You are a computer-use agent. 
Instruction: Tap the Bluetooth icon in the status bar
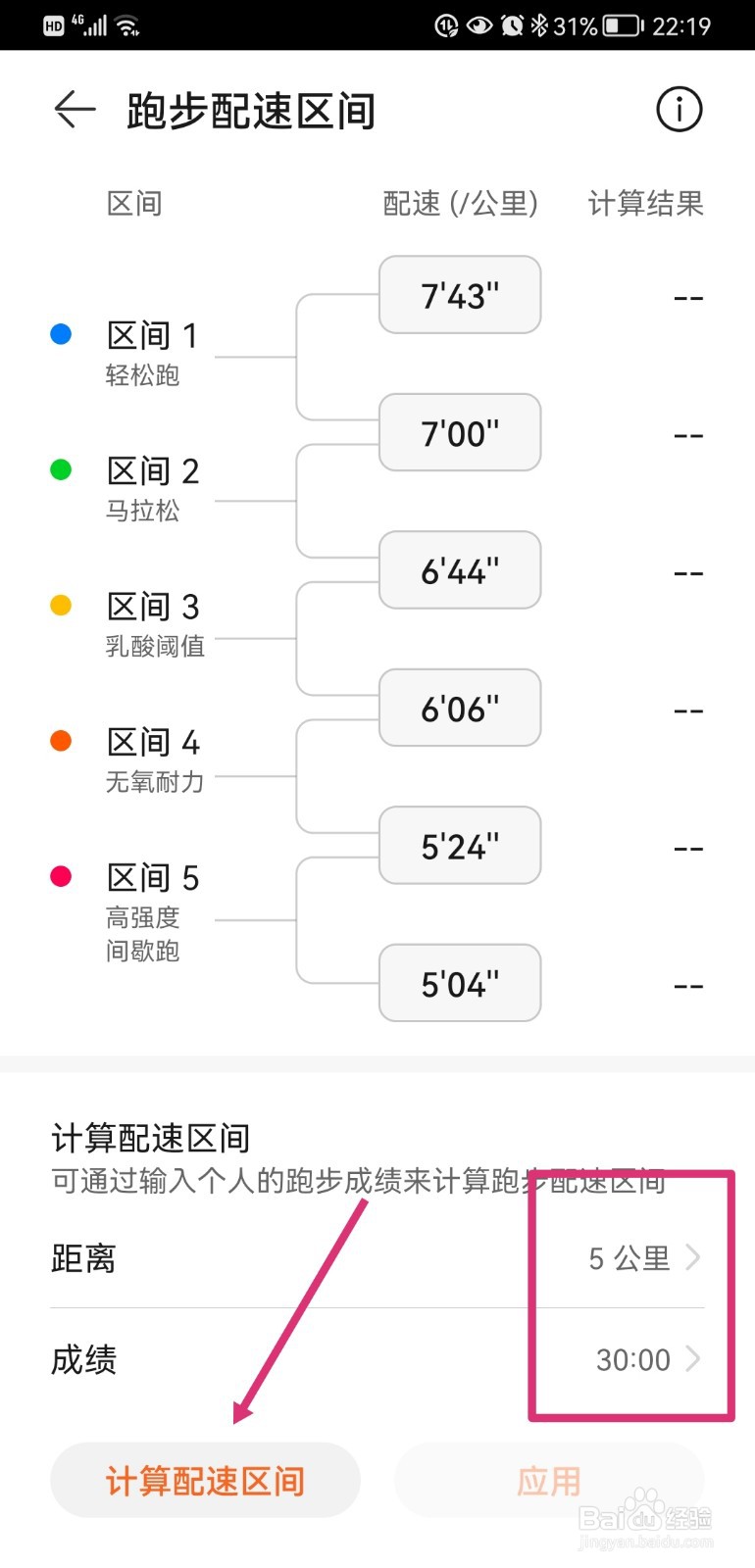click(541, 26)
